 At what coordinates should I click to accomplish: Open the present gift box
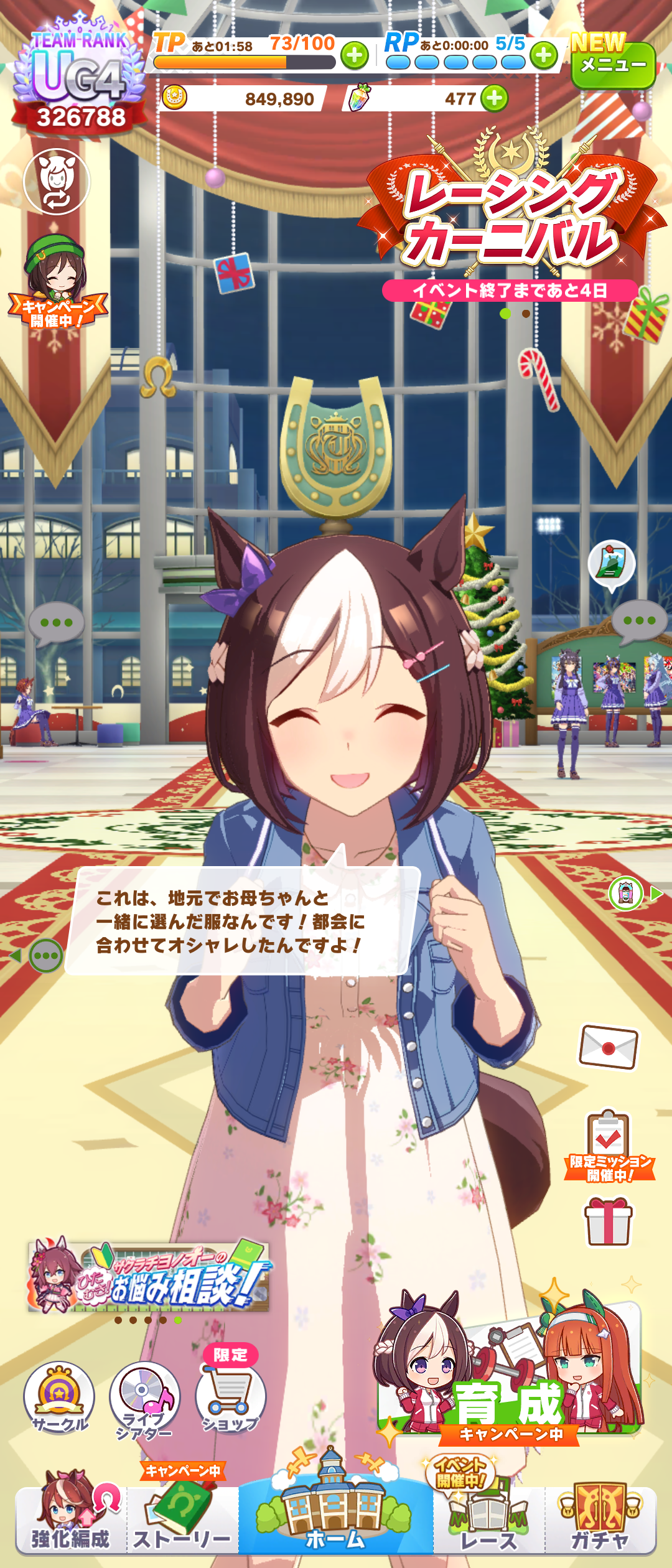[609, 1221]
